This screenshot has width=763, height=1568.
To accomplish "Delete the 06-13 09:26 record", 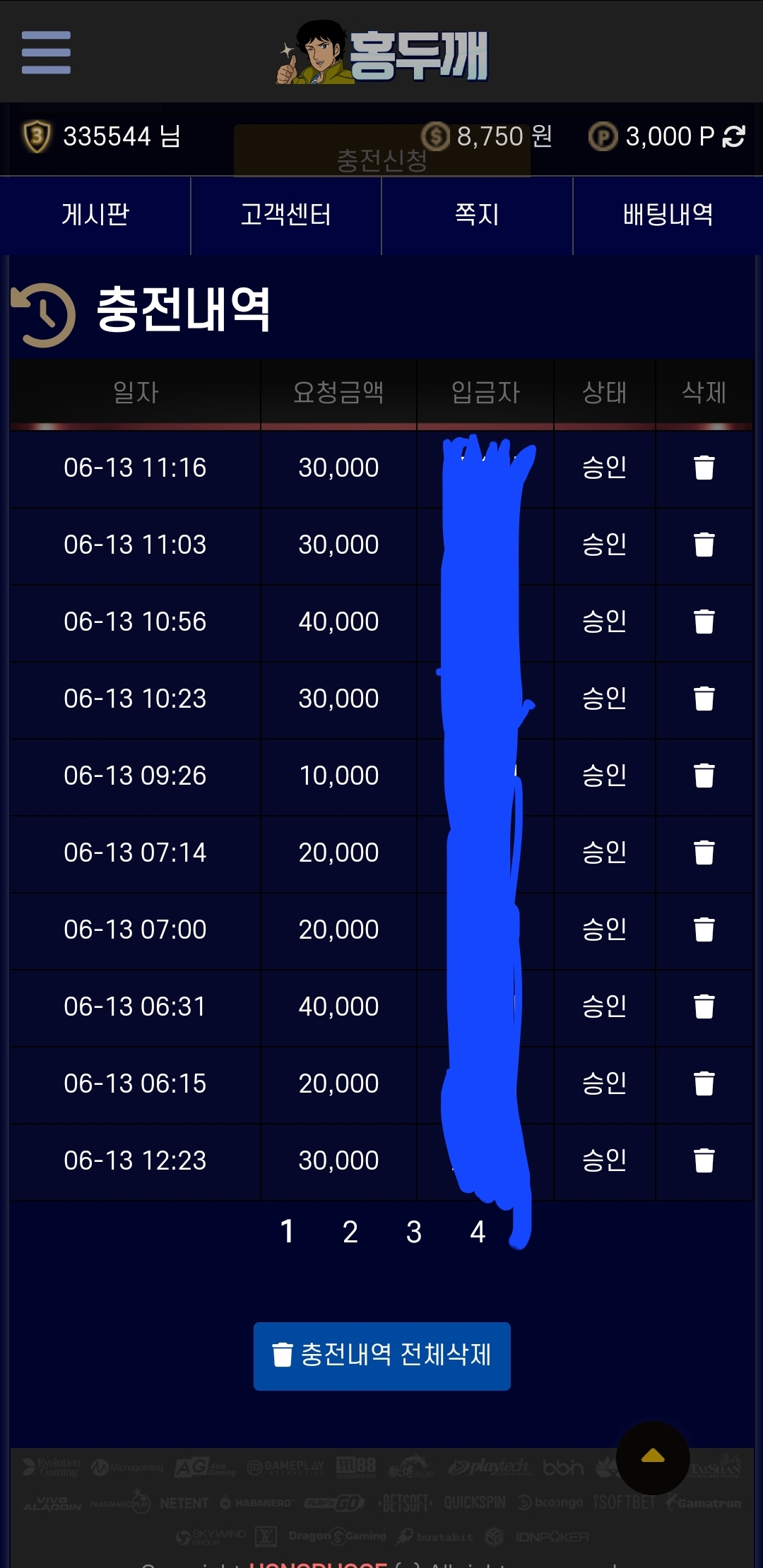I will coord(704,776).
